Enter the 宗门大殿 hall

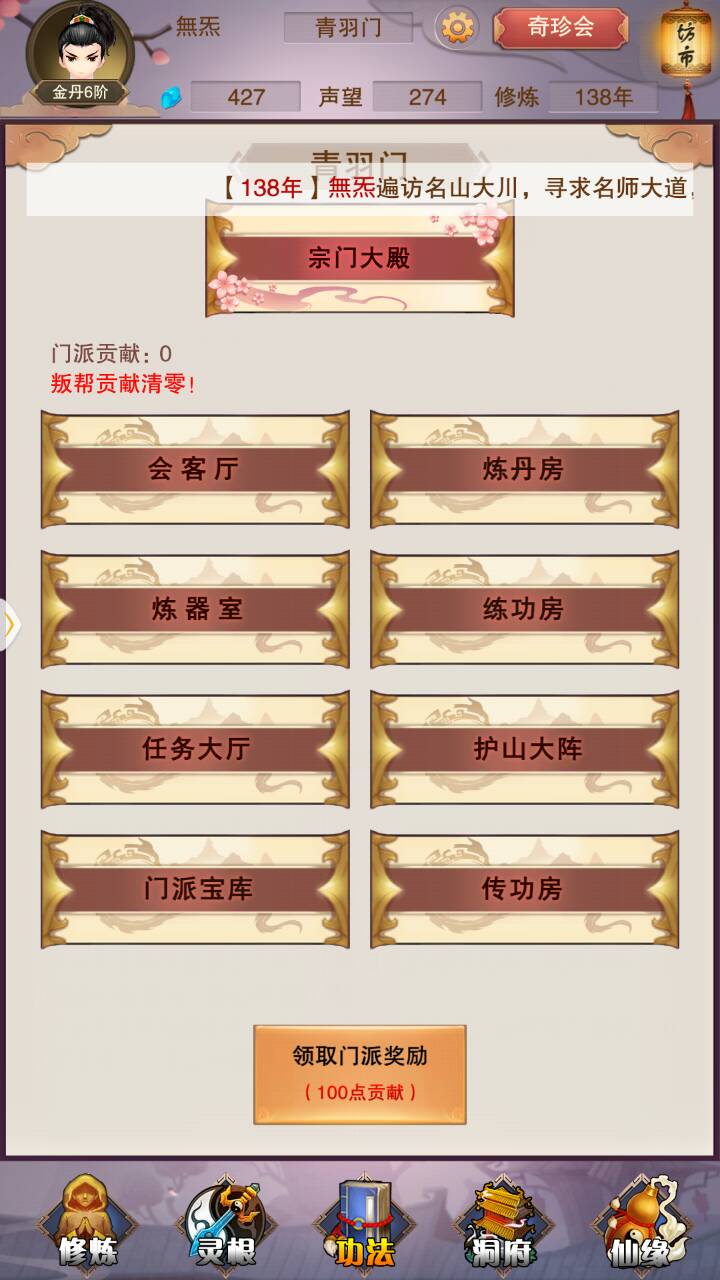coord(360,259)
